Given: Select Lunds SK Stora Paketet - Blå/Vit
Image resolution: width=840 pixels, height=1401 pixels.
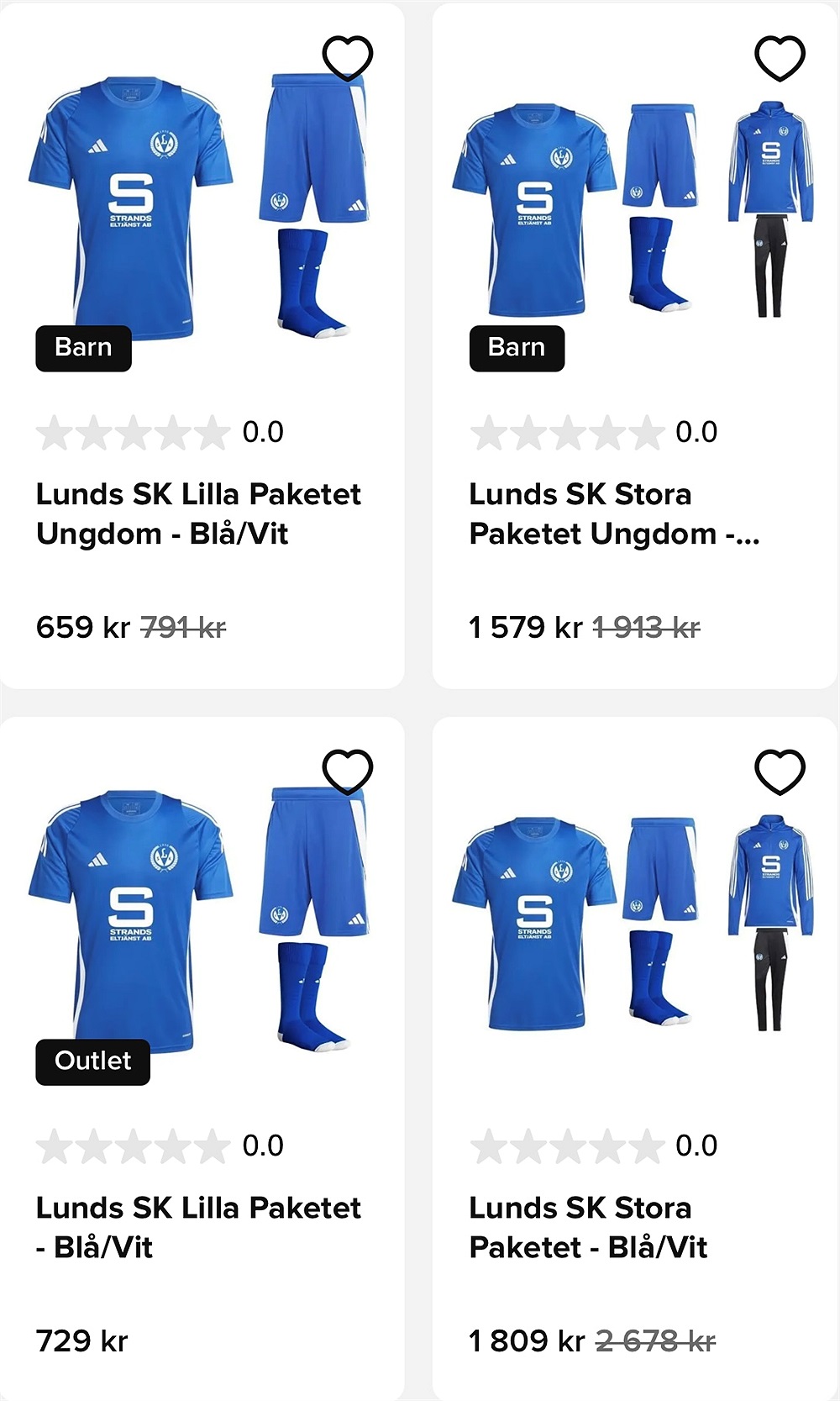Looking at the screenshot, I should click(588, 1226).
